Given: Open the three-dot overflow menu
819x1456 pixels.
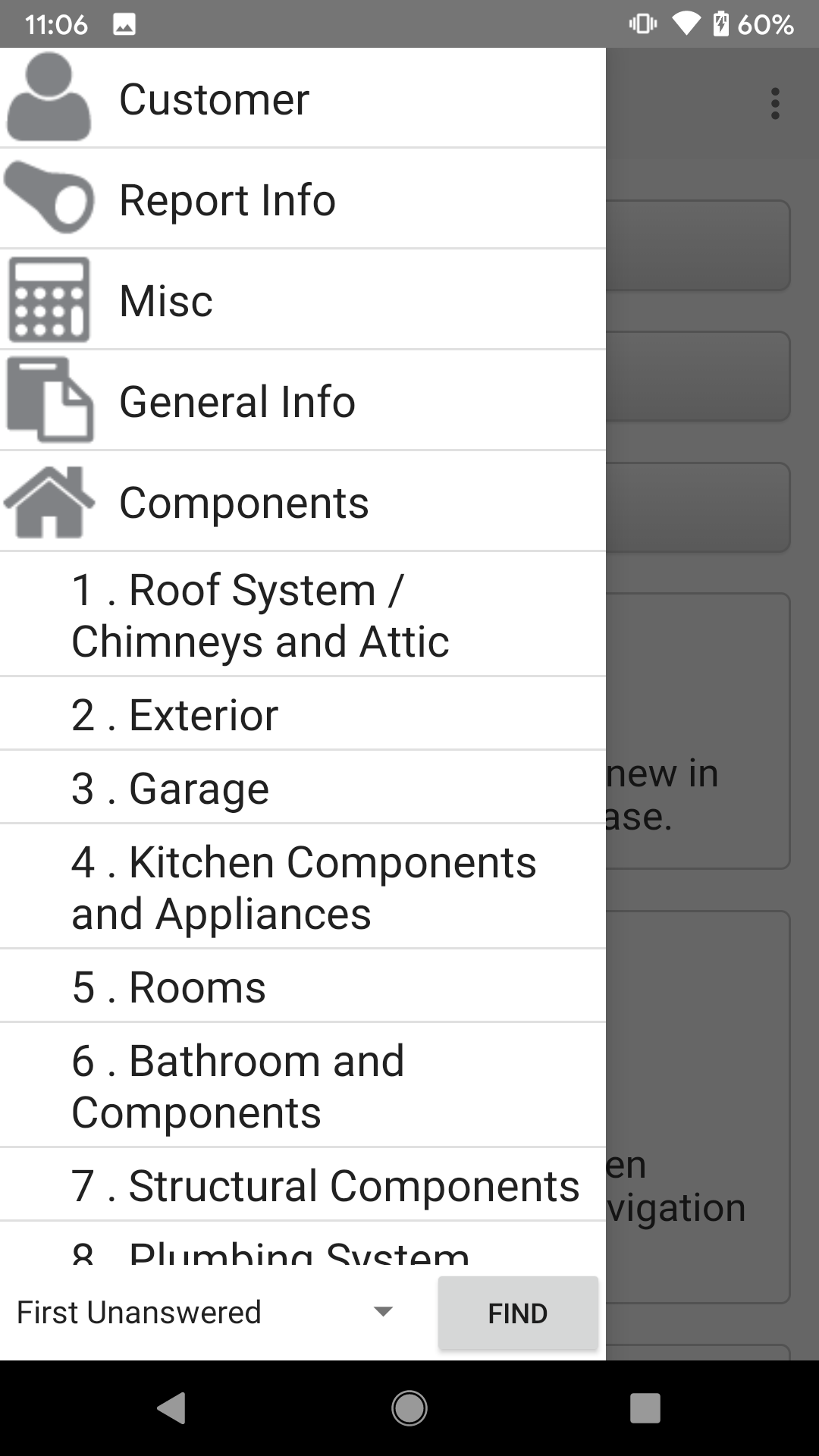Looking at the screenshot, I should click(x=774, y=104).
